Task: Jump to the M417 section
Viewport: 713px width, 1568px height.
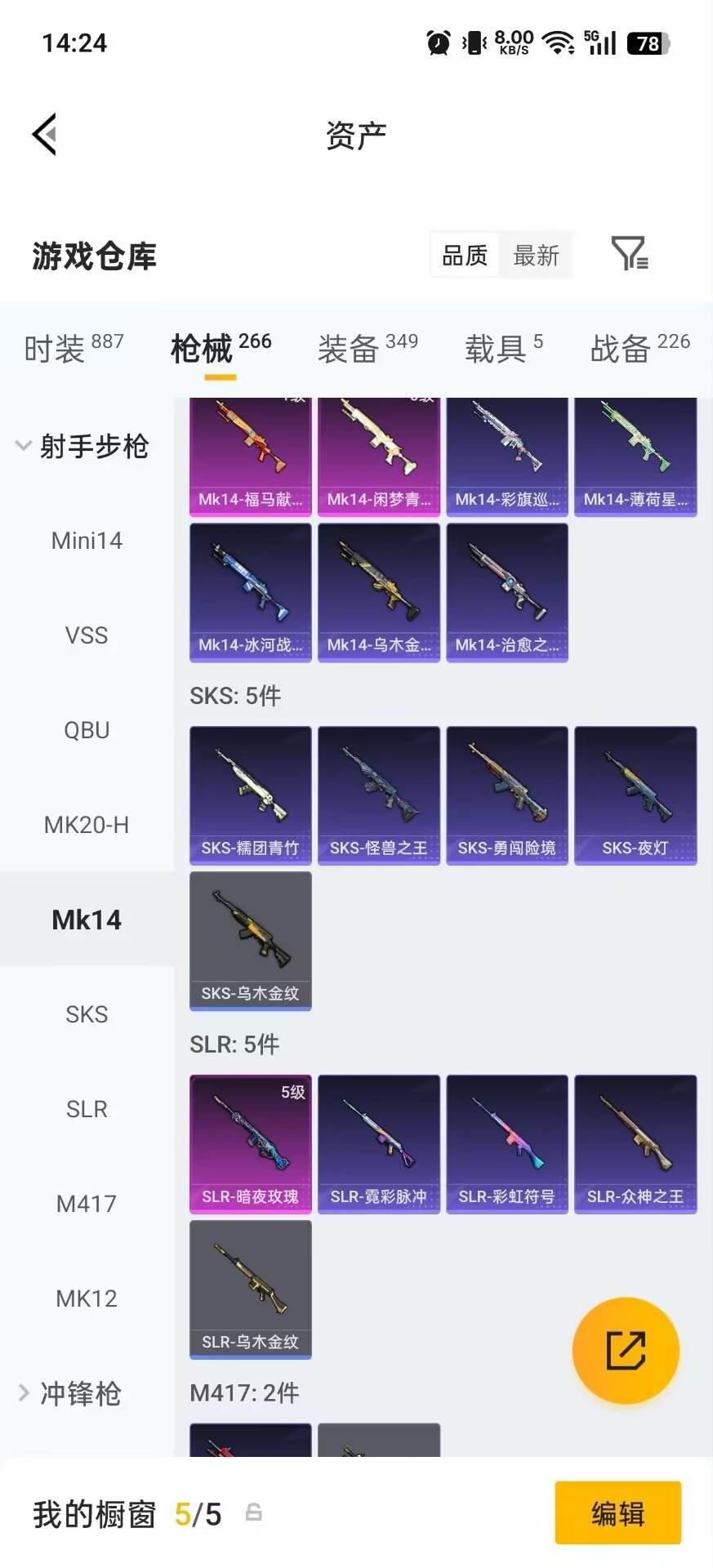Action: (87, 1204)
